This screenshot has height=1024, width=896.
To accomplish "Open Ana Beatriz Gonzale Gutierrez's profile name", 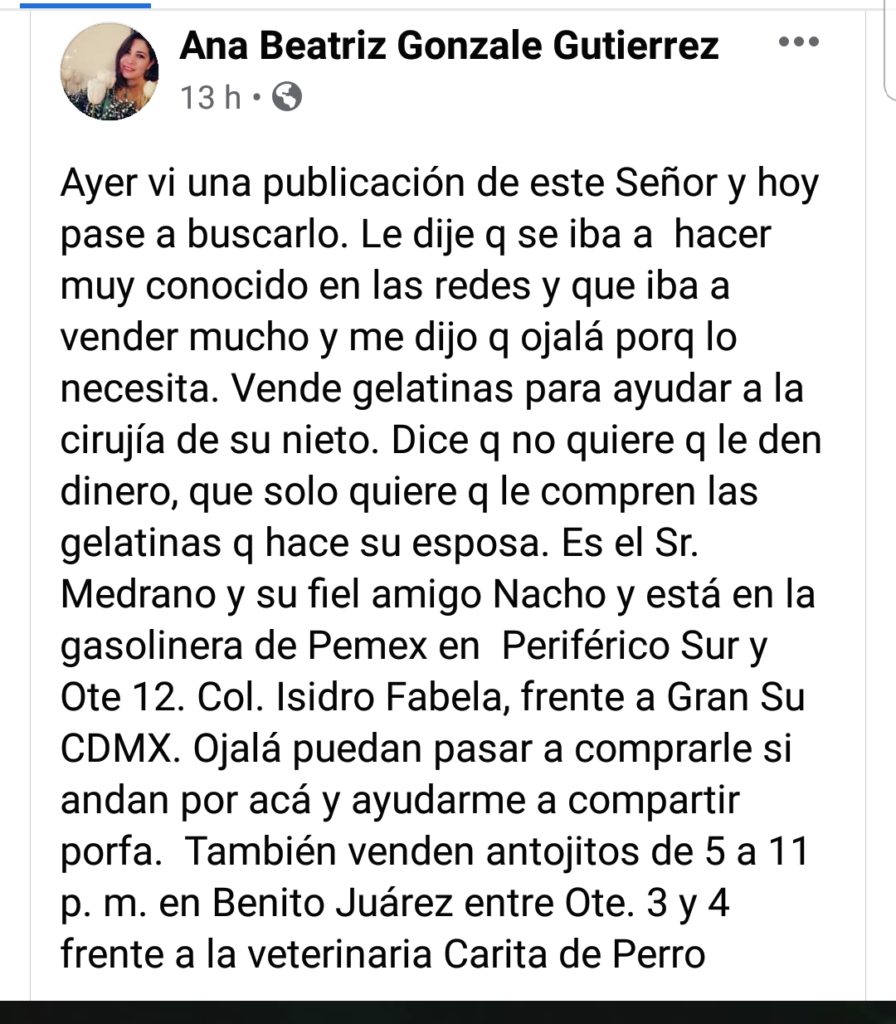I will click(x=449, y=45).
